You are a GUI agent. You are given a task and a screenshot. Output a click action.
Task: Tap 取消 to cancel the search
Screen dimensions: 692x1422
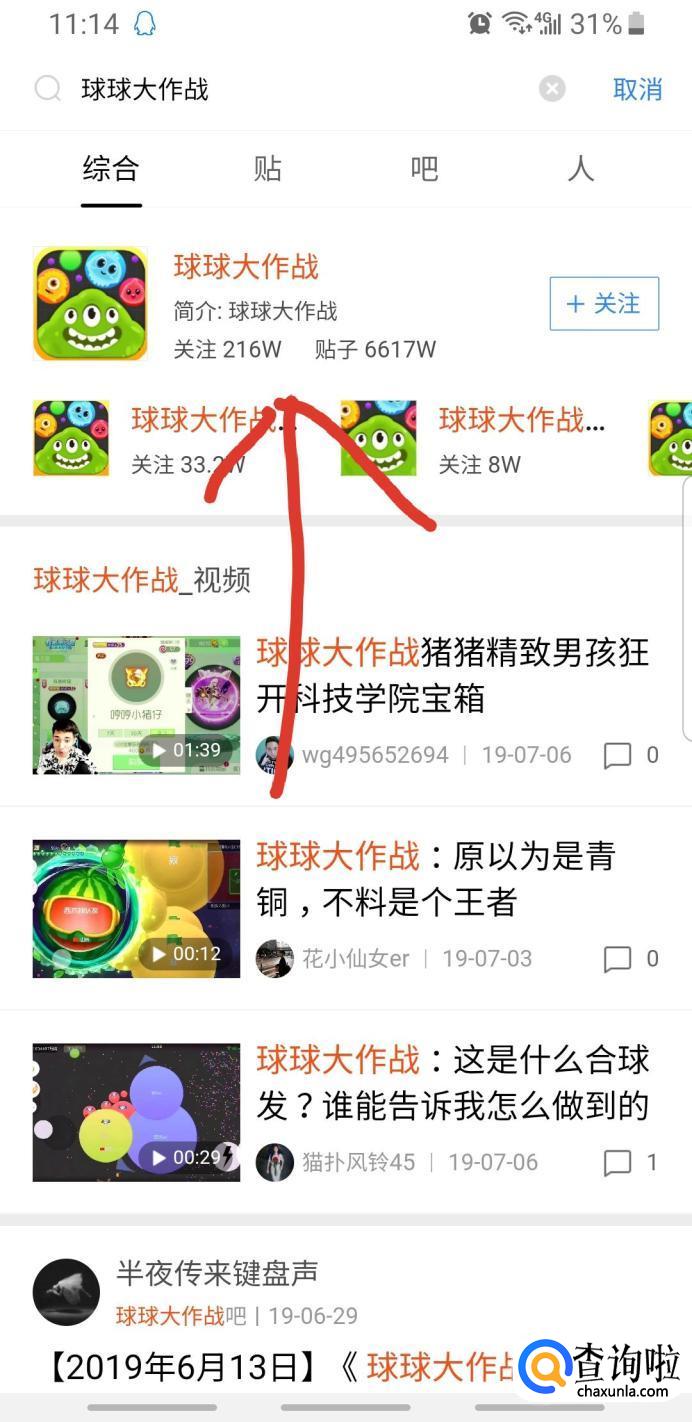click(637, 89)
